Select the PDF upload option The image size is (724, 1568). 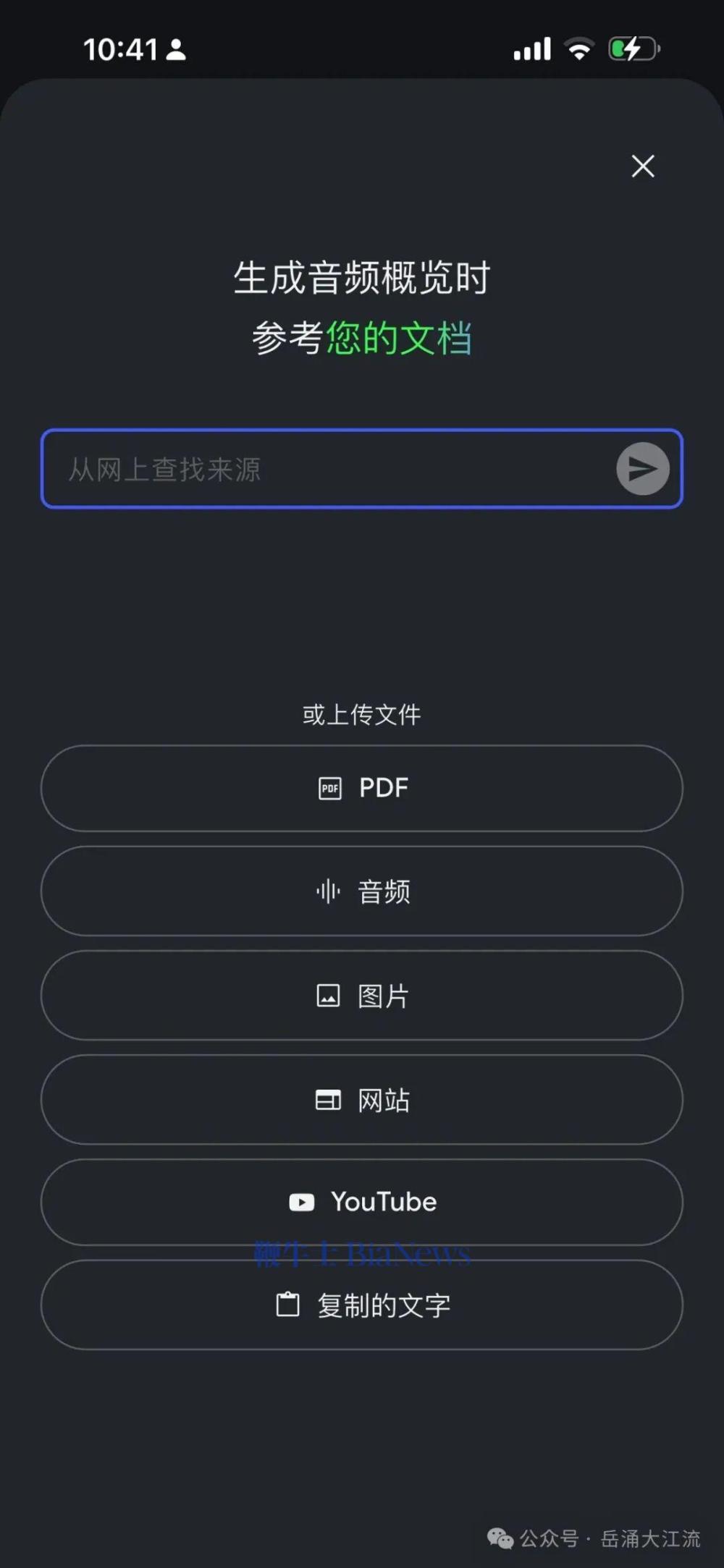(x=362, y=788)
